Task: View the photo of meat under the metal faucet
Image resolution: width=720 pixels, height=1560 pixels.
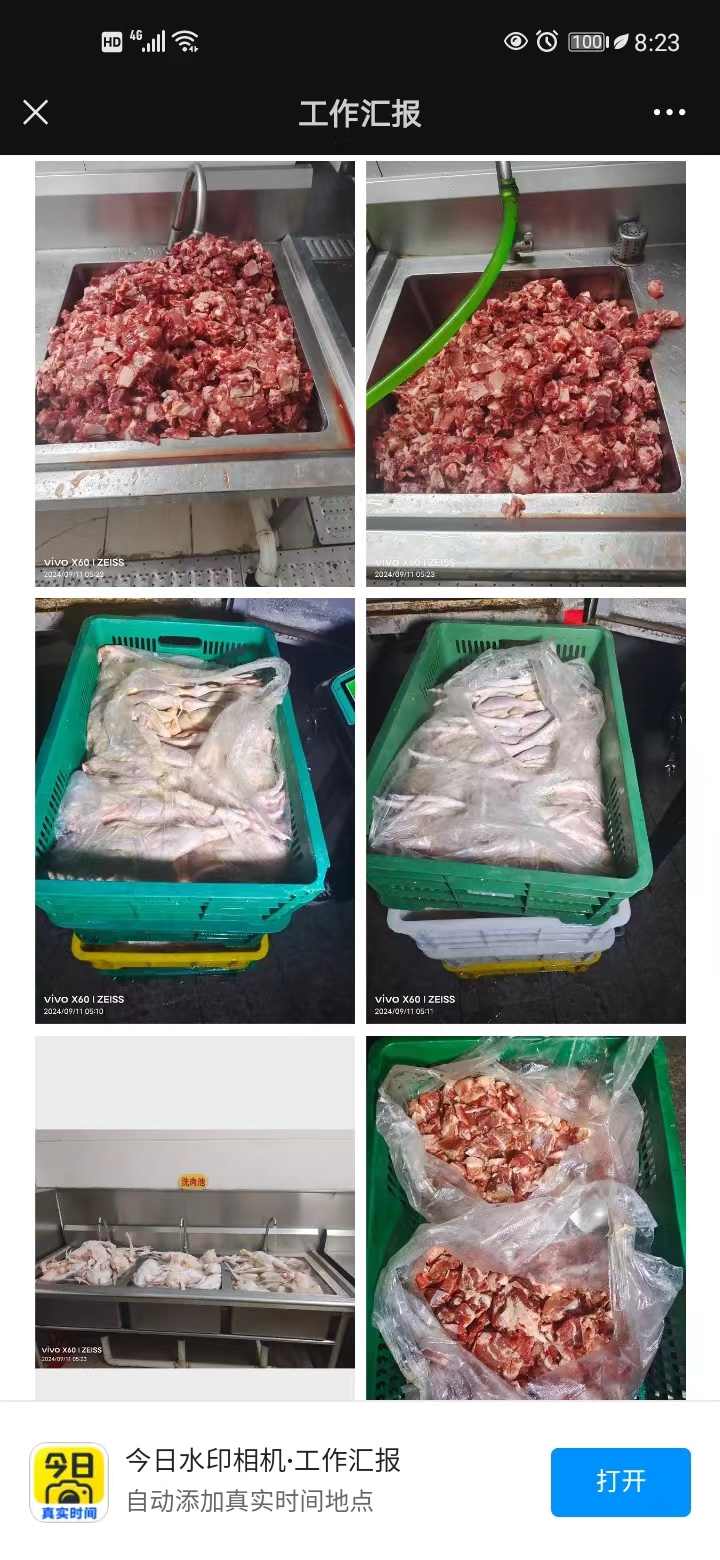Action: pyautogui.click(x=195, y=373)
